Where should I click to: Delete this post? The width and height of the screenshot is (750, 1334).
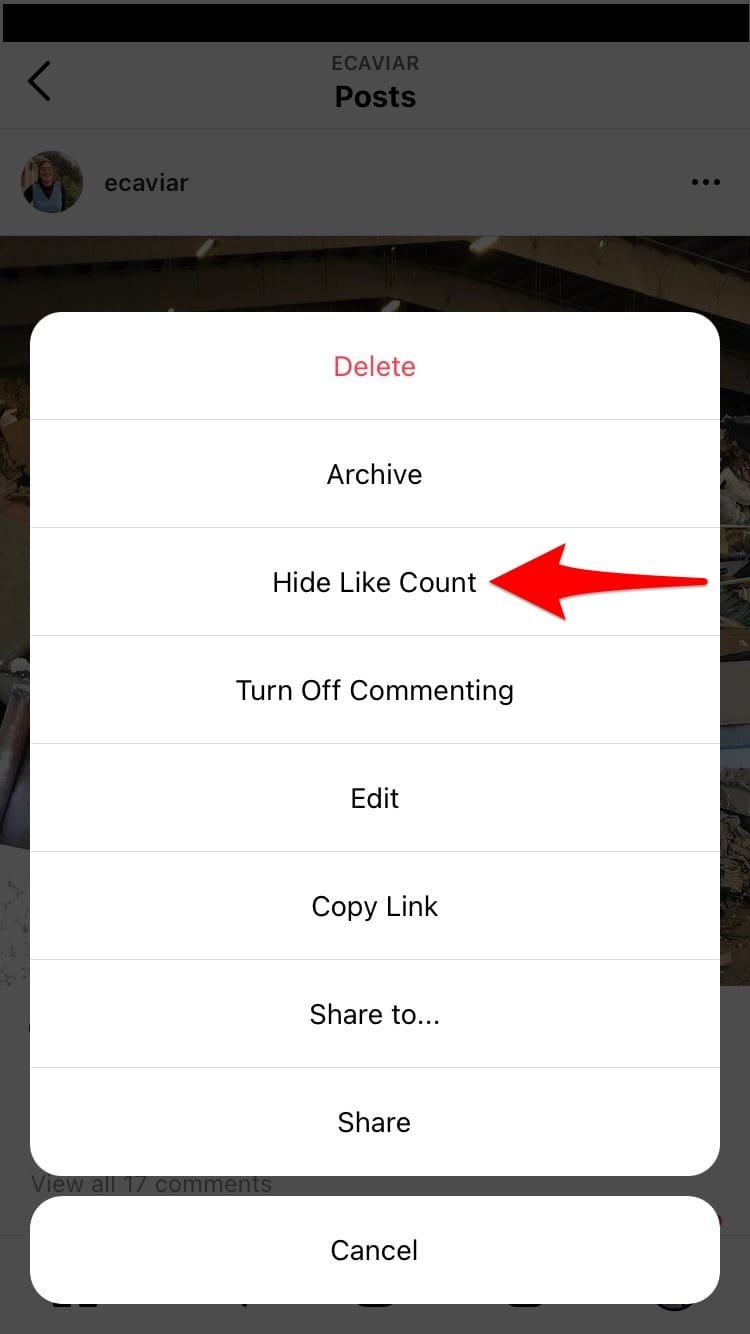[375, 366]
